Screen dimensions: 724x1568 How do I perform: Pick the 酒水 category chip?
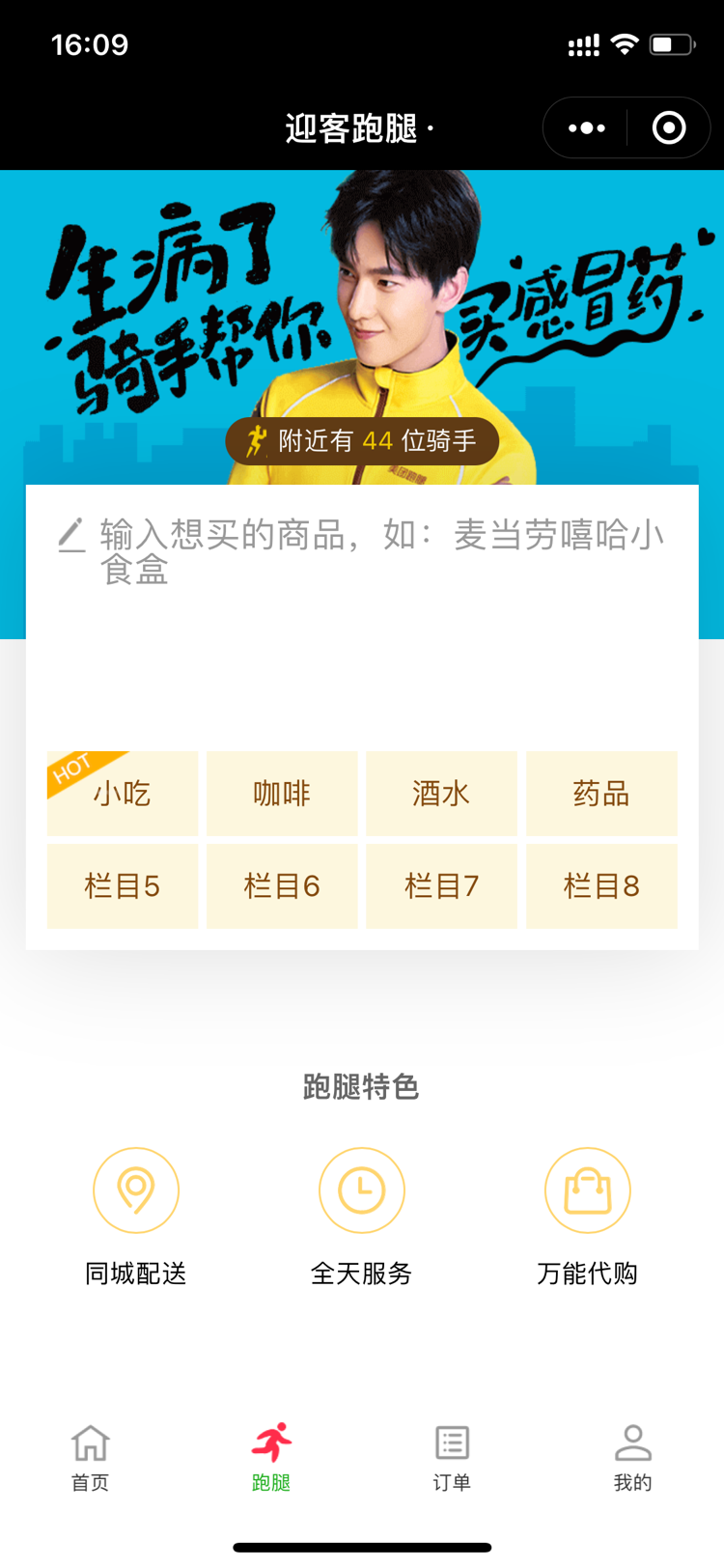[x=441, y=794]
